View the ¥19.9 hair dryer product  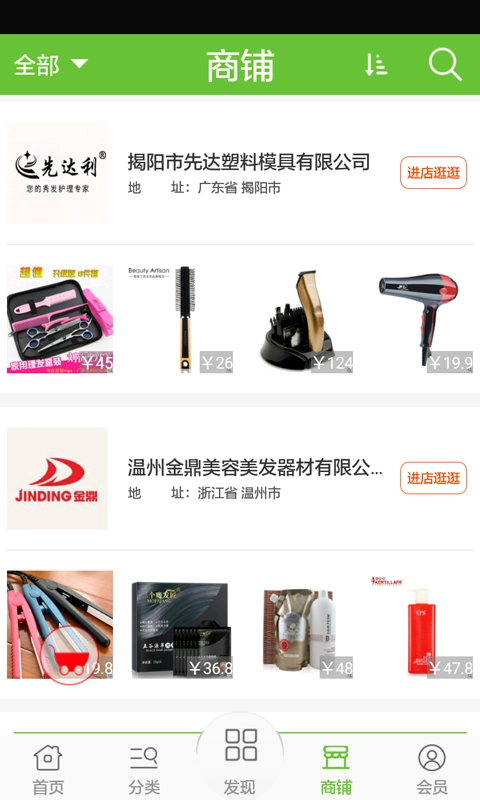tap(421, 319)
